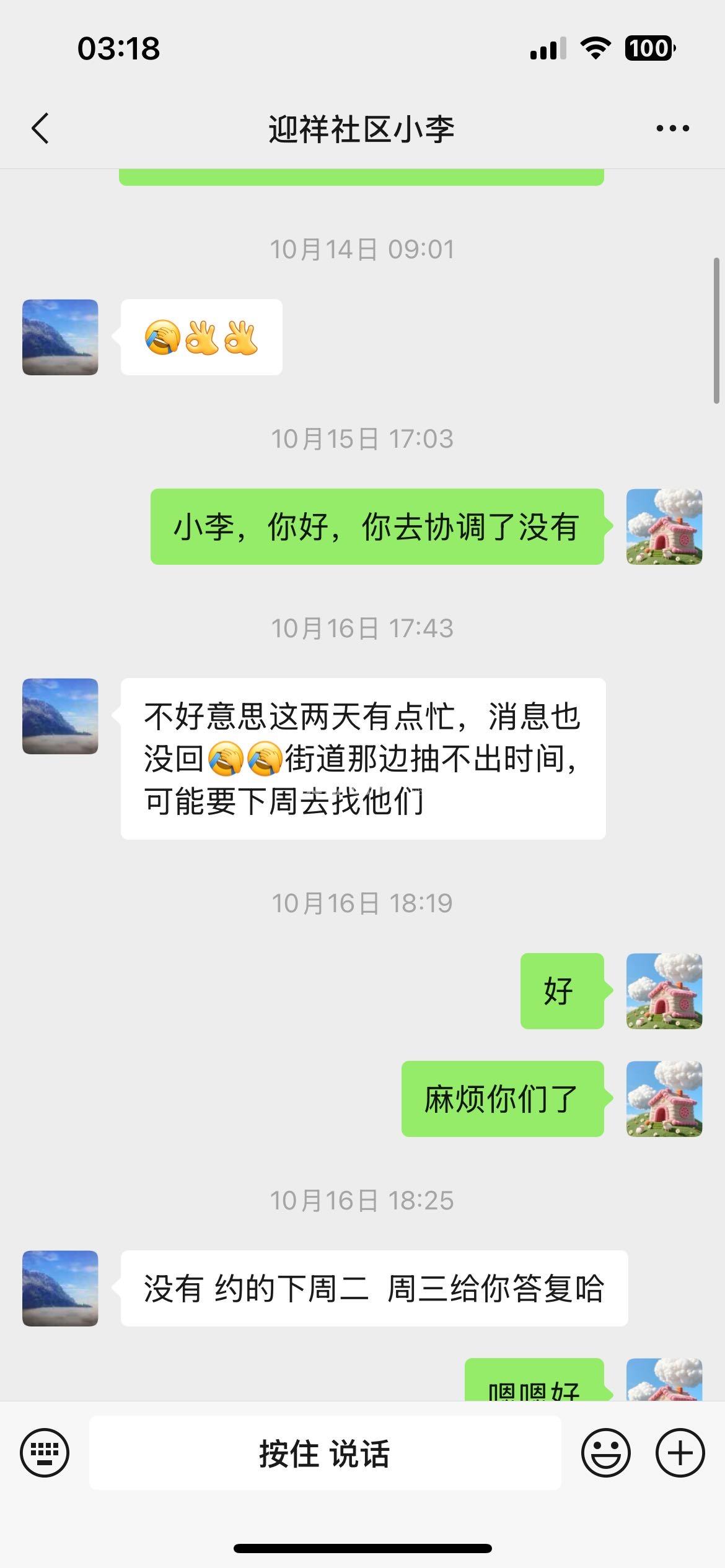The width and height of the screenshot is (725, 1568).
Task: Switch to keyboard text input
Action: (x=45, y=1452)
